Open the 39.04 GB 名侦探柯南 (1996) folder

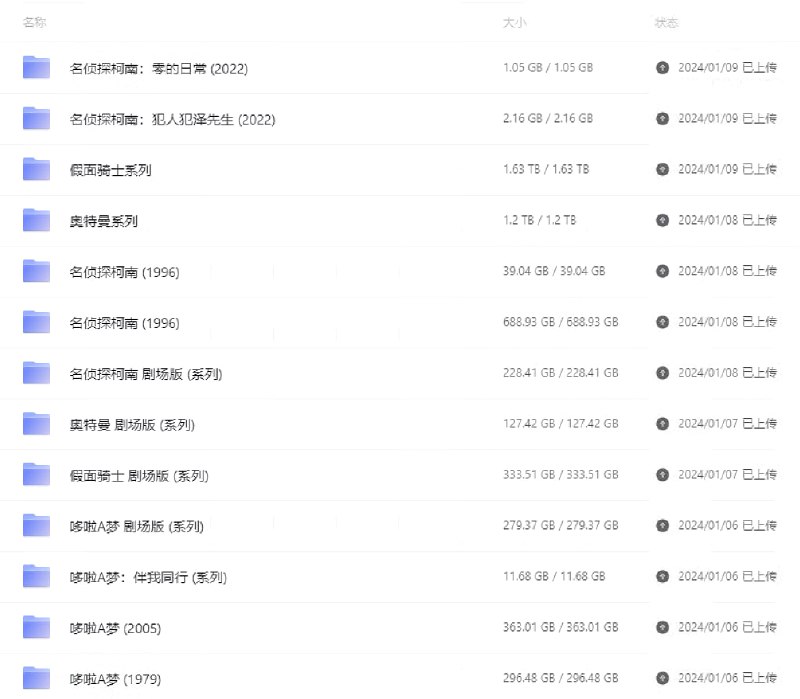tap(124, 272)
